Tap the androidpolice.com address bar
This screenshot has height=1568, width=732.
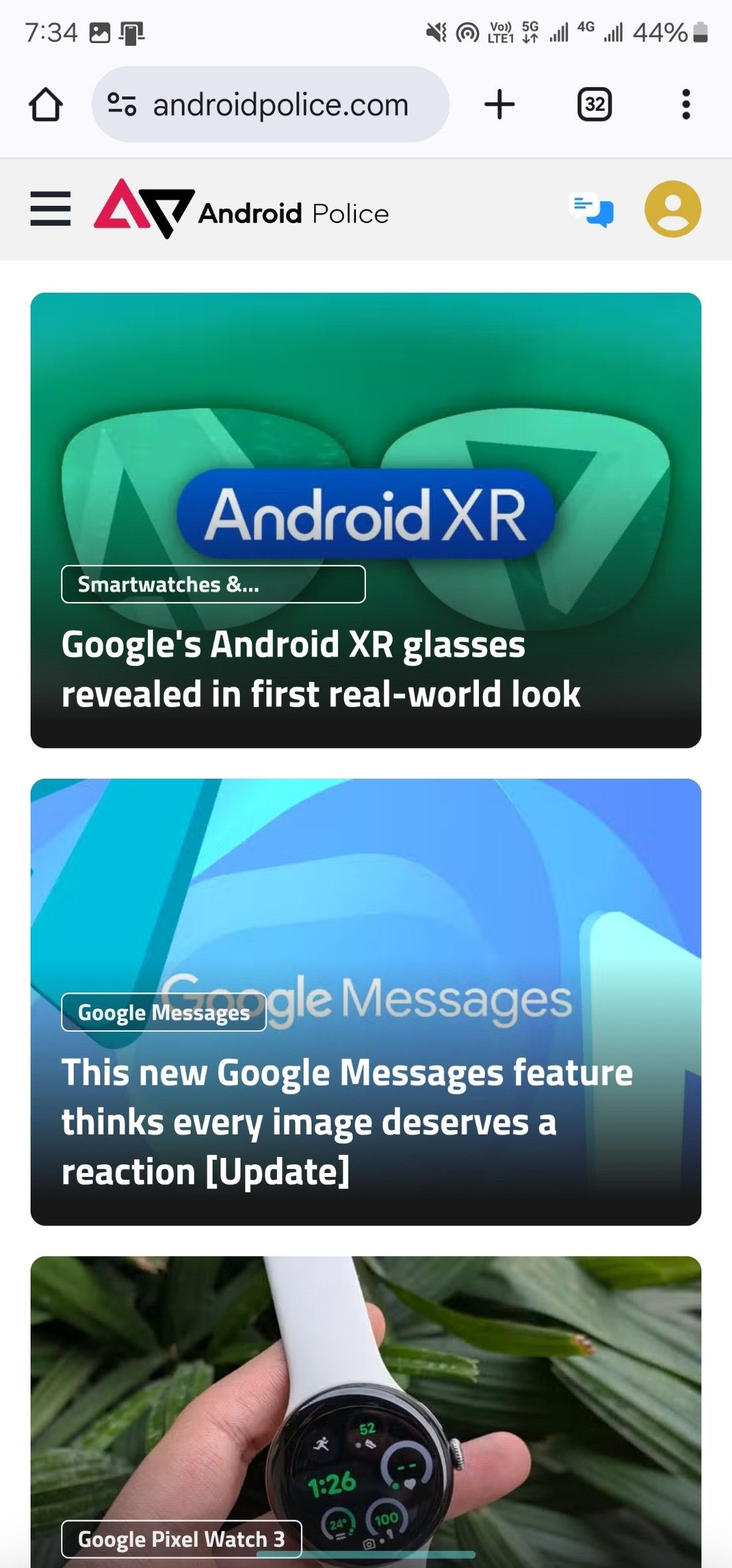pos(279,105)
